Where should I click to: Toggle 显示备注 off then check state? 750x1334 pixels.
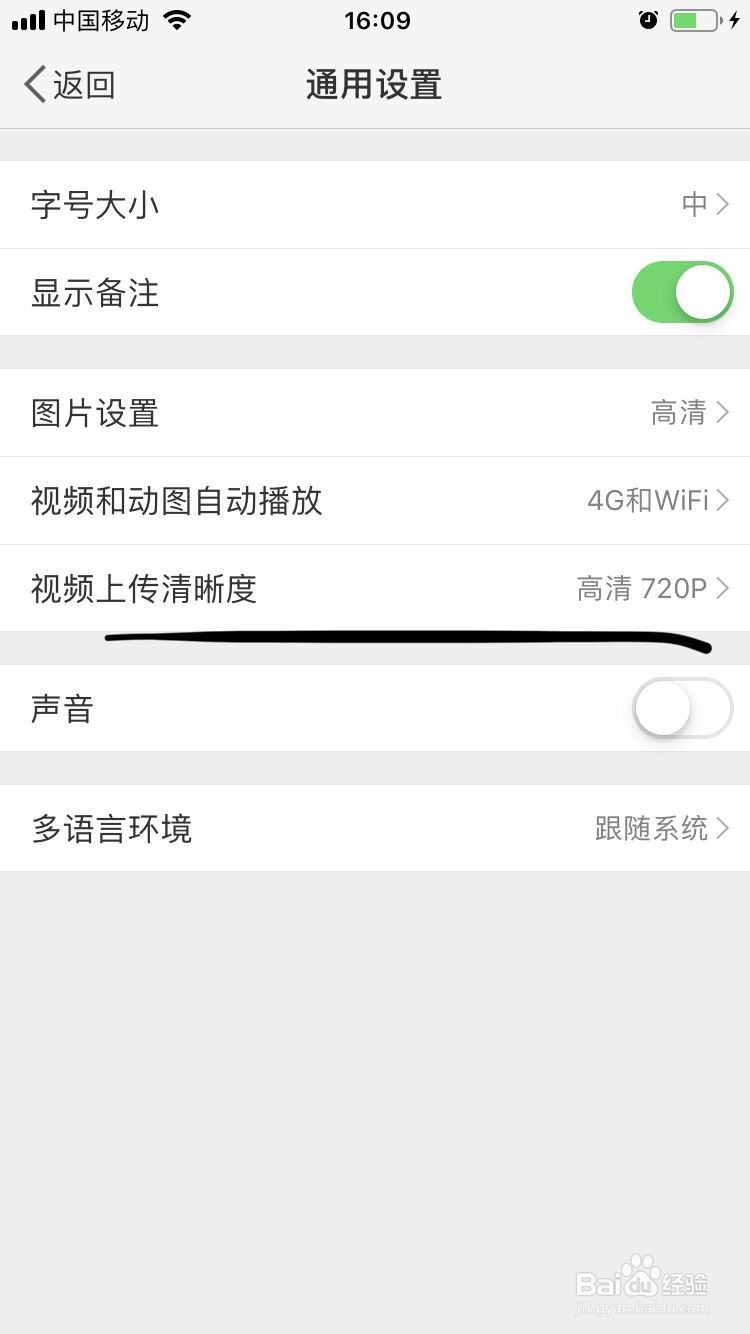[x=682, y=292]
